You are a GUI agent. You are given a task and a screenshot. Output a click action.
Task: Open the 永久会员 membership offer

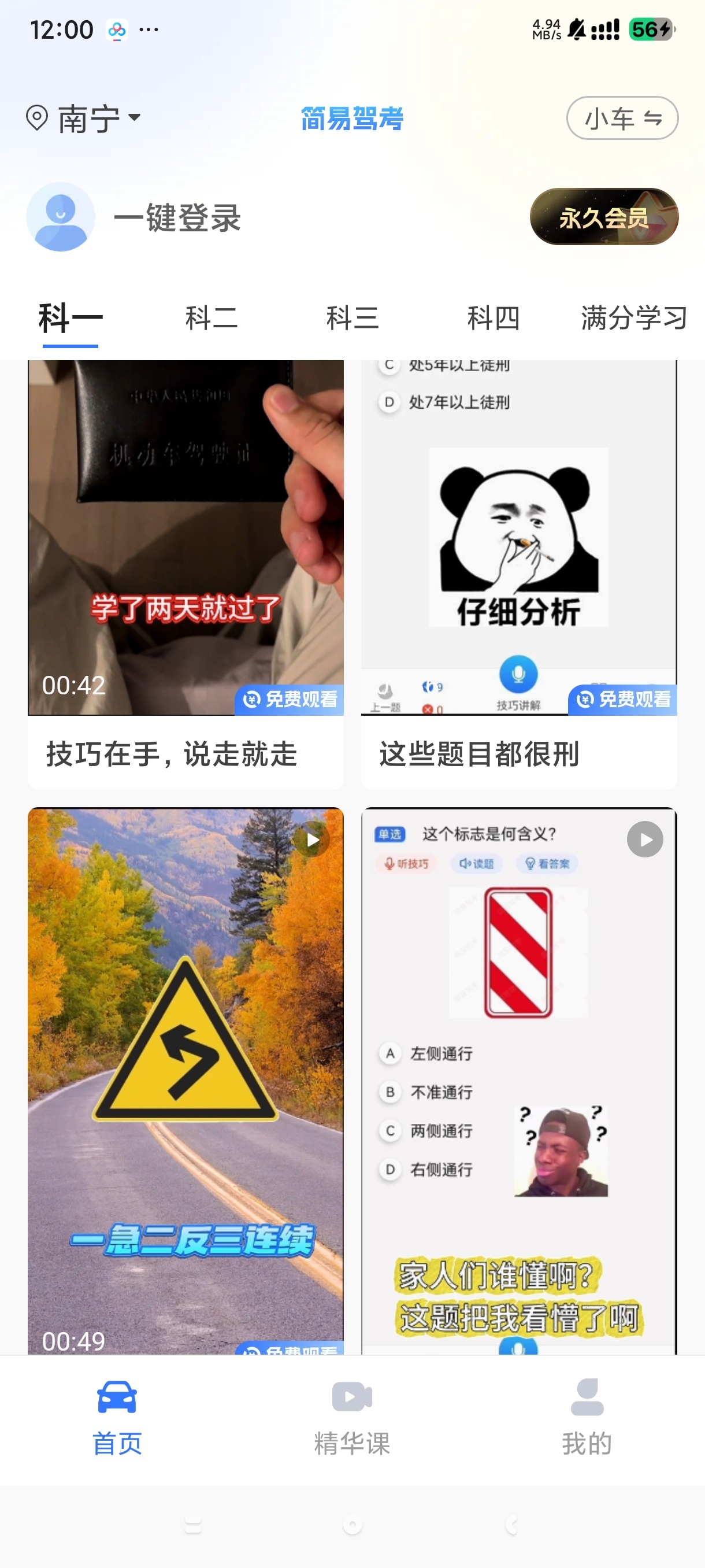(603, 217)
